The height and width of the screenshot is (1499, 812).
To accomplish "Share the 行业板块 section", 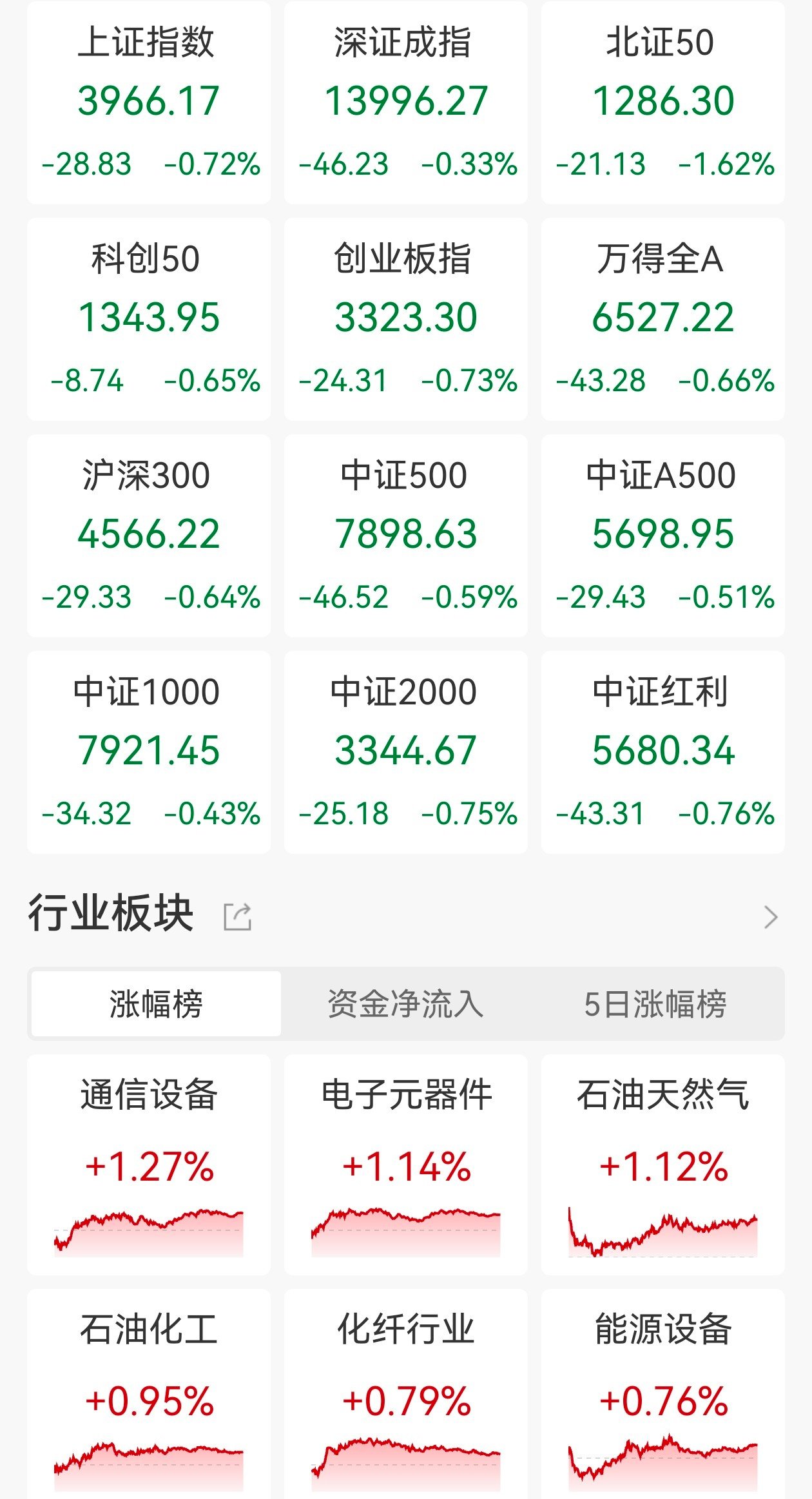I will pos(237,916).
